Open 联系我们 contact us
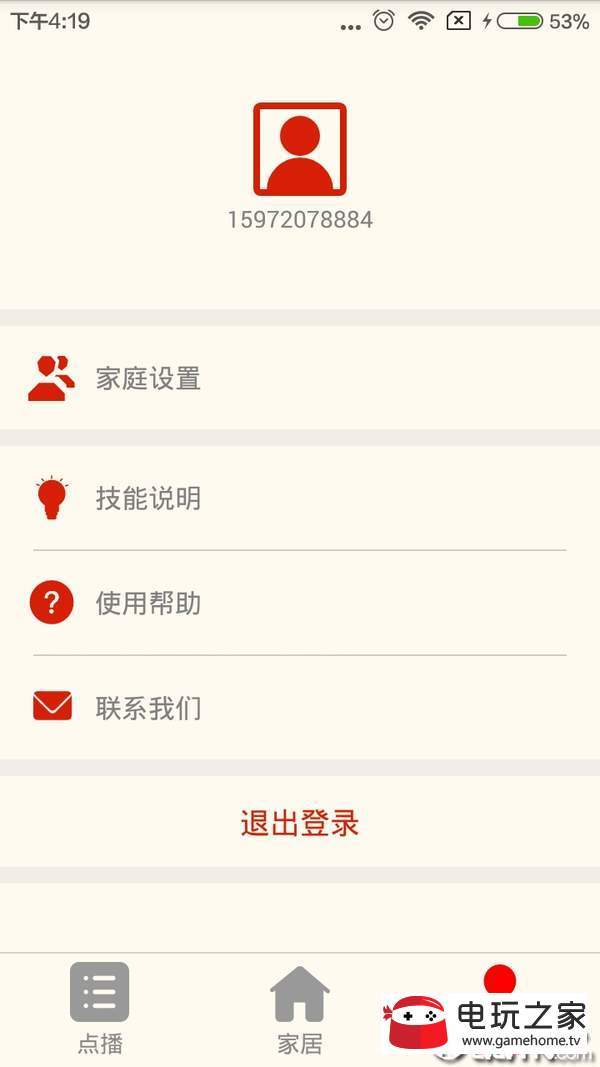 tap(300, 708)
